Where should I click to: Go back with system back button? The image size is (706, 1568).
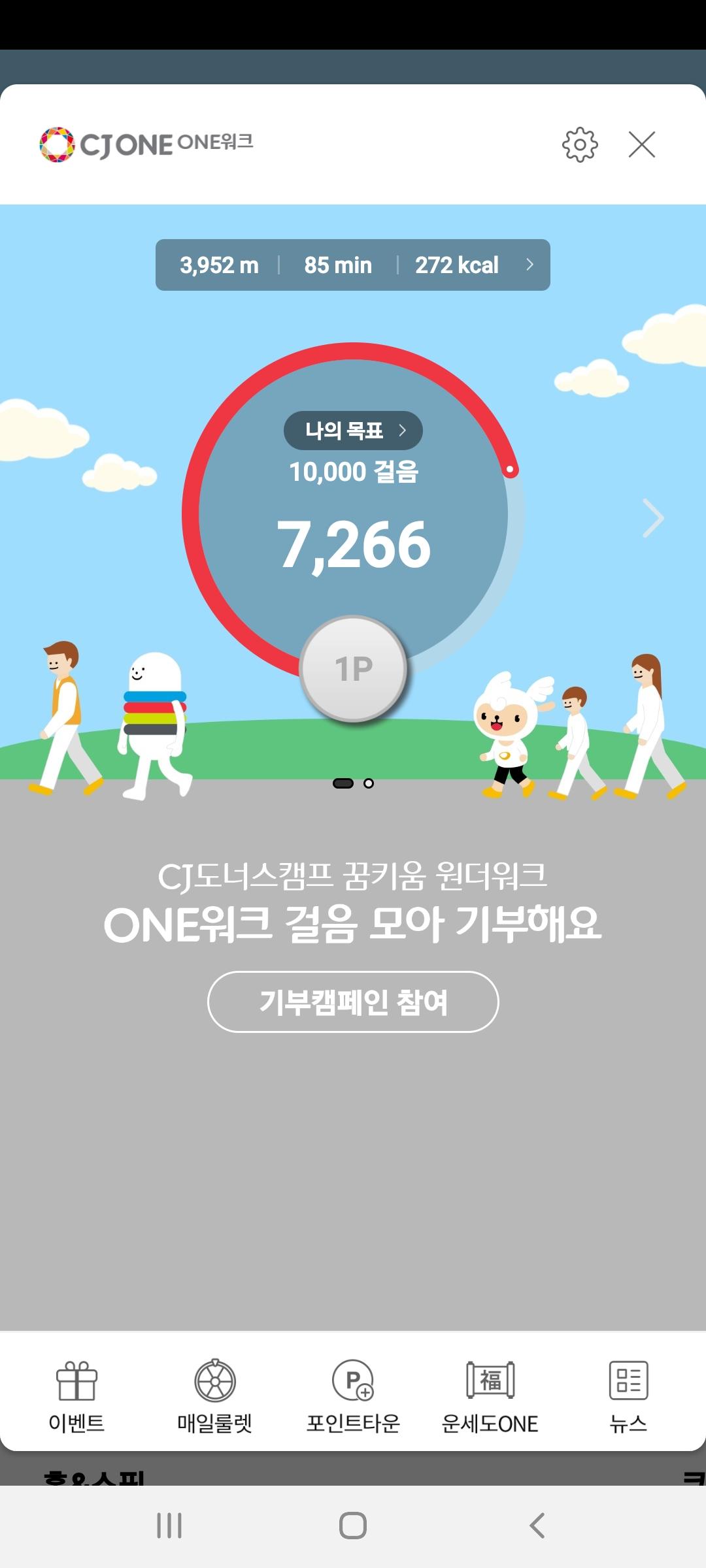(x=537, y=1526)
